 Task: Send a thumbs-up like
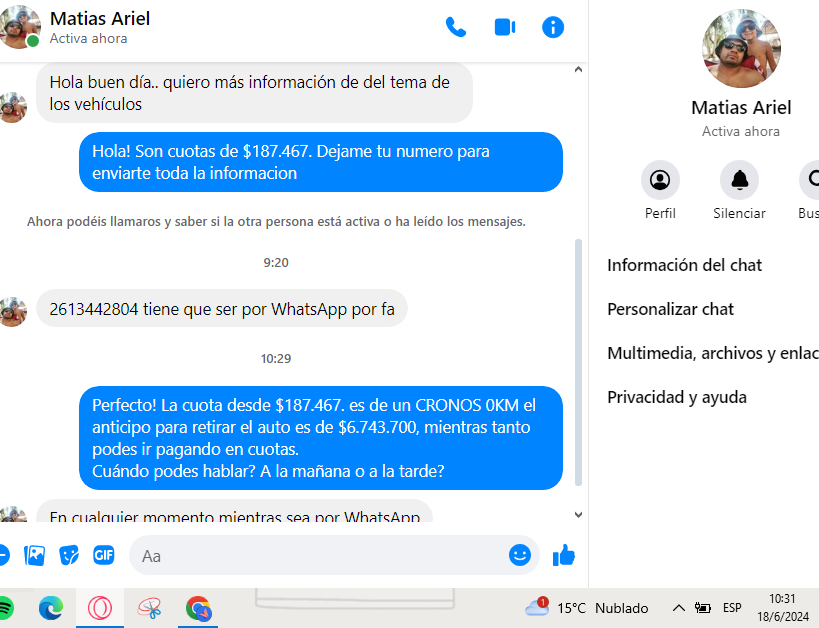click(564, 555)
